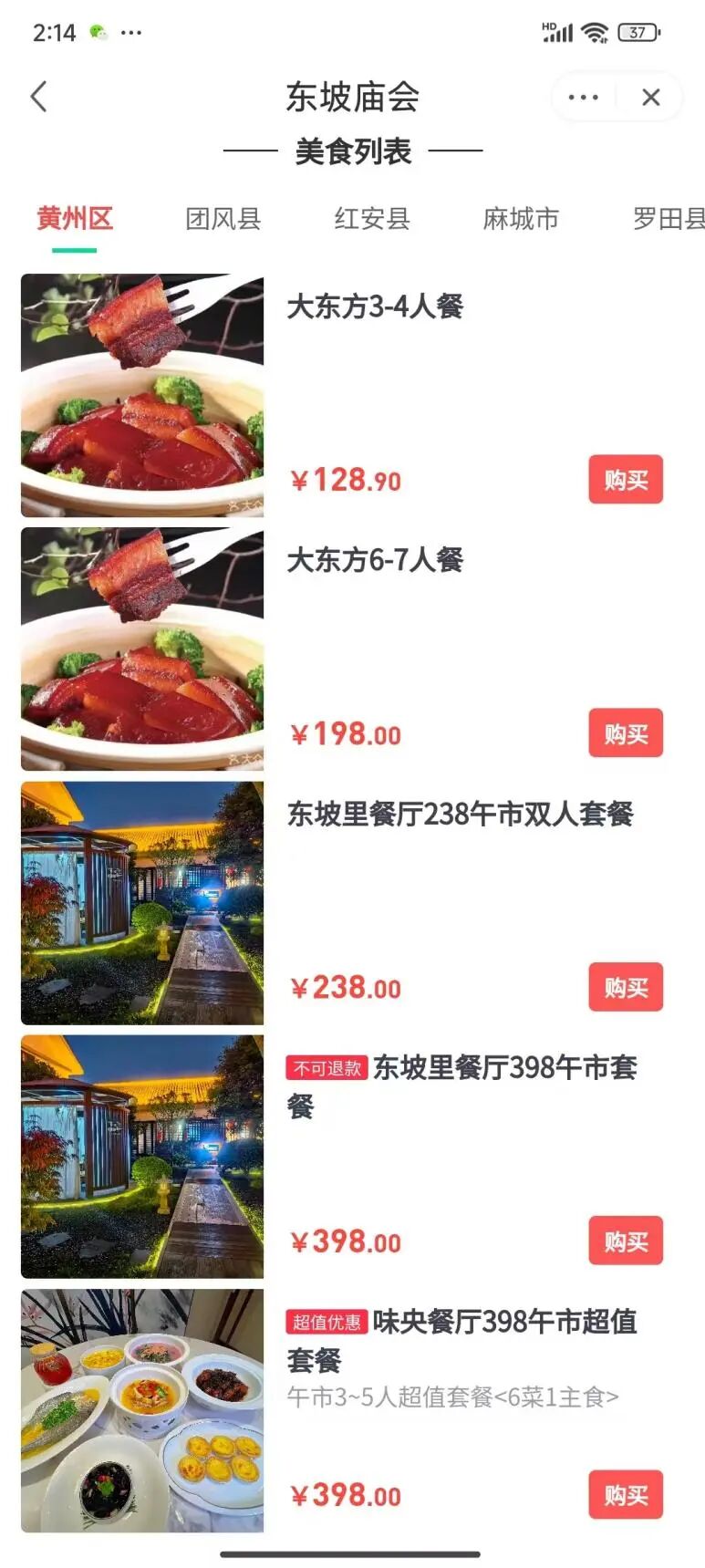
Task: Open the 大东方3-4人餐 food photo
Action: point(142,395)
